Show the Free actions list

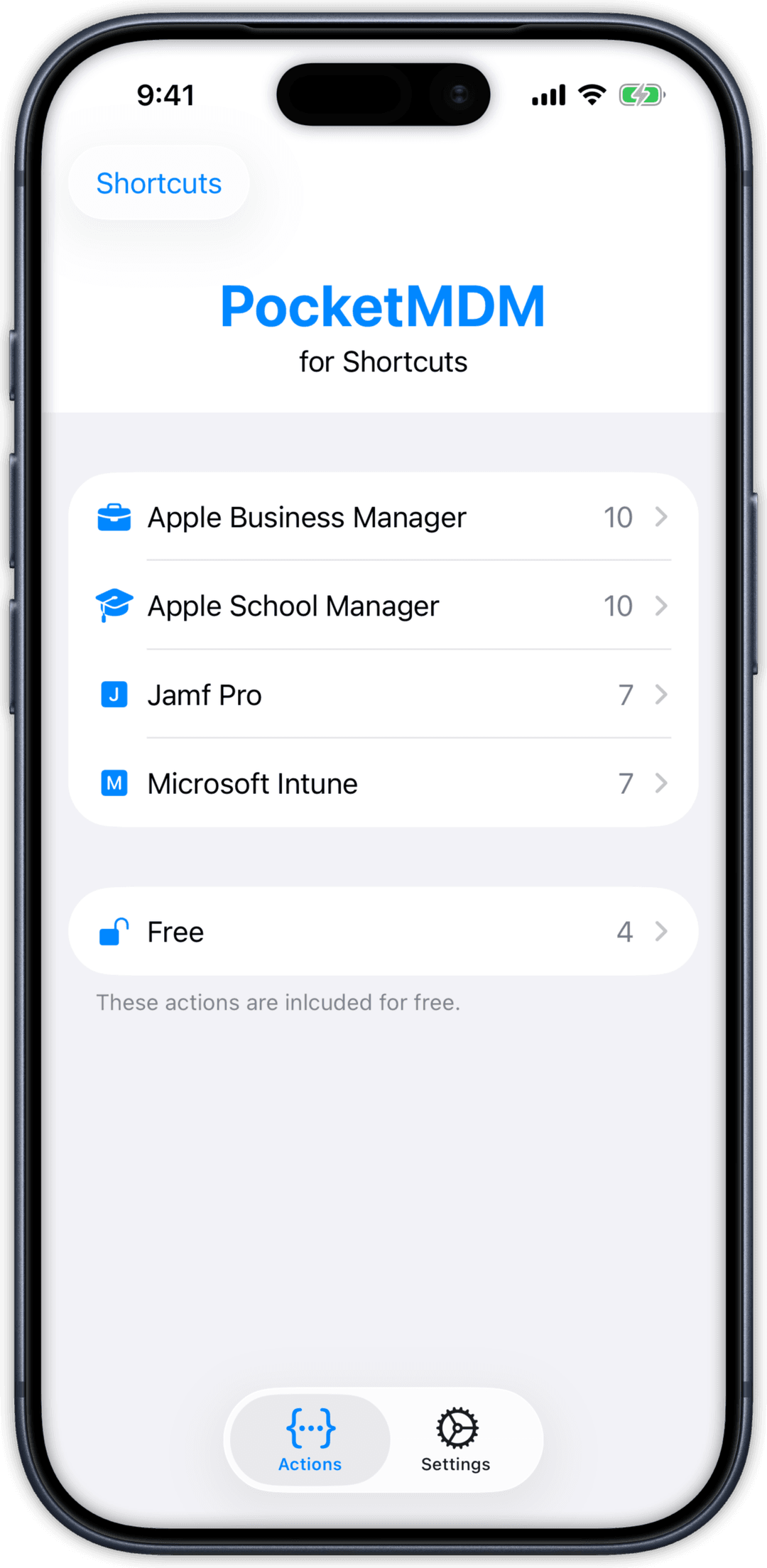(383, 931)
